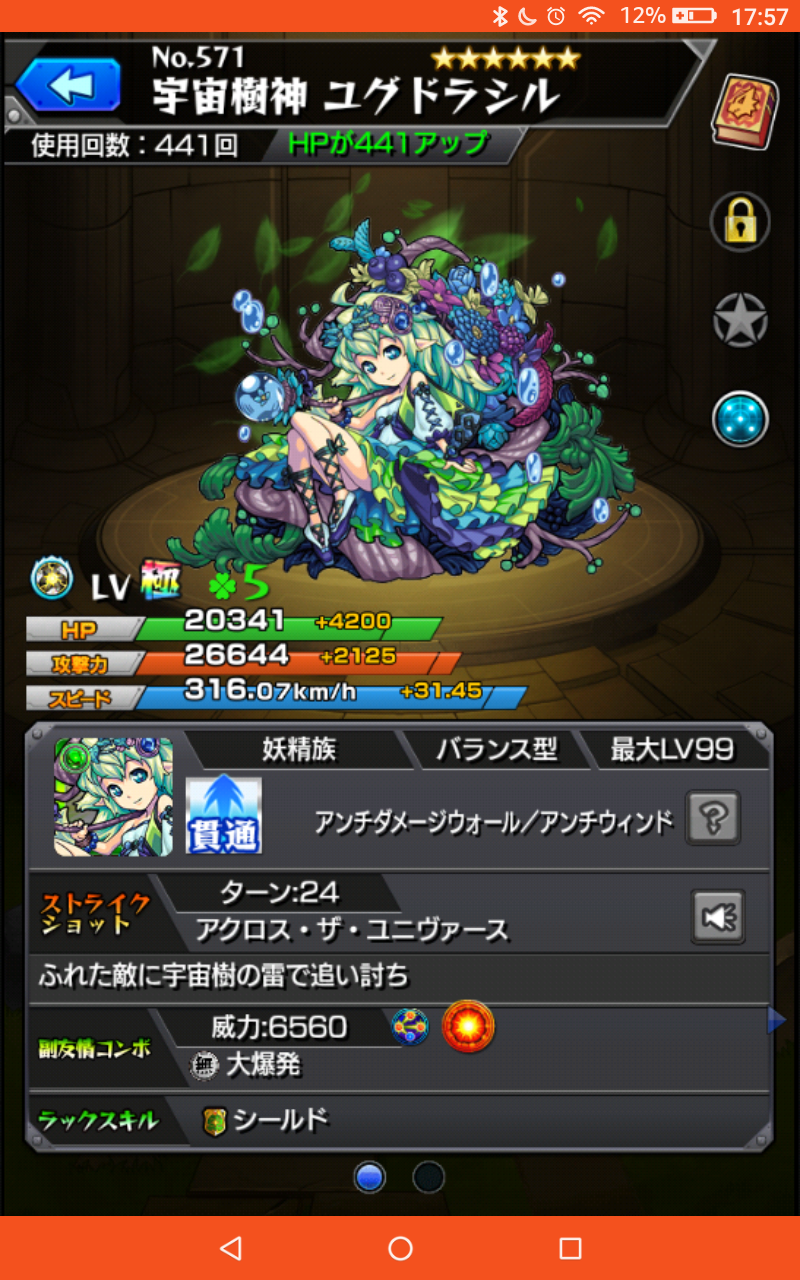This screenshot has height=1280, width=800.
Task: Play strike shot voice speaker button
Action: (718, 916)
